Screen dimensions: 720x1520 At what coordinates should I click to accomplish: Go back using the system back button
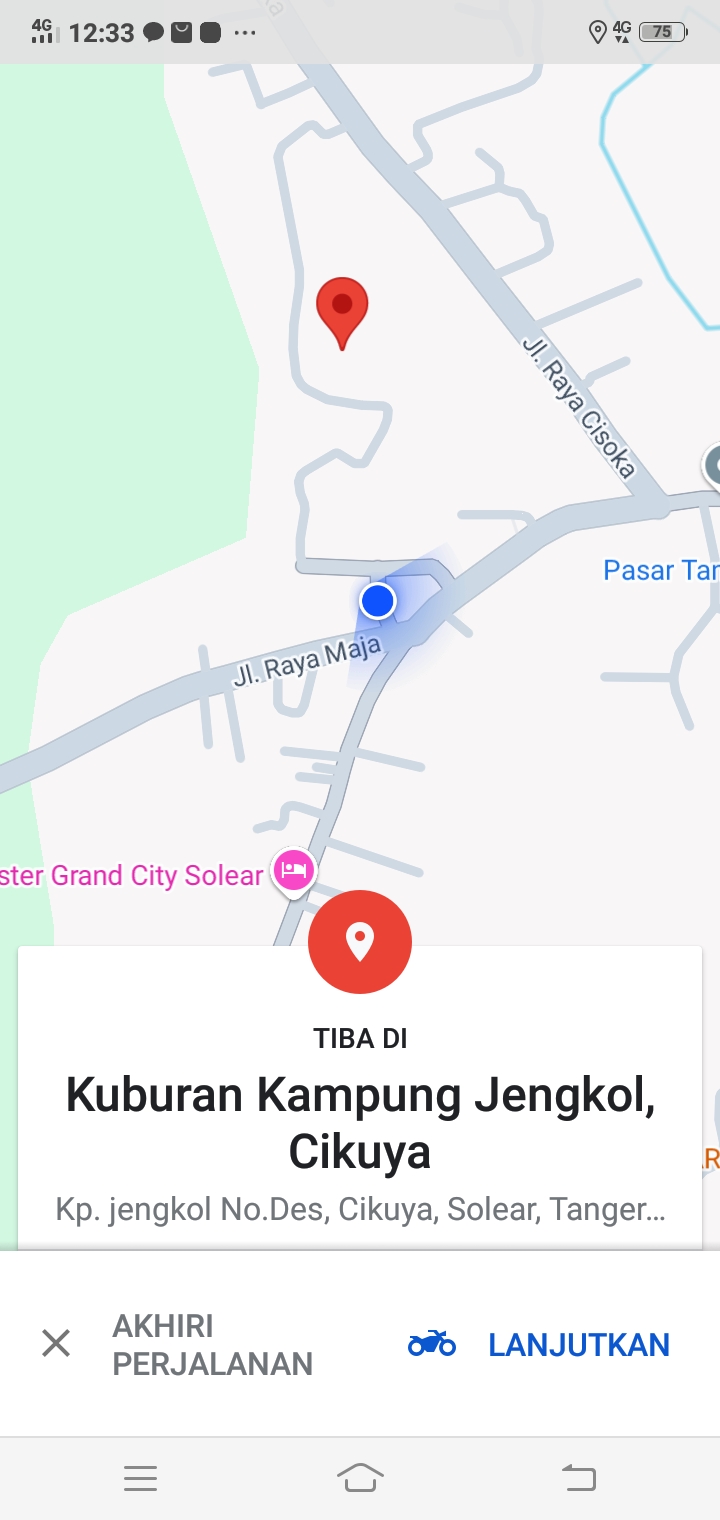click(578, 1477)
